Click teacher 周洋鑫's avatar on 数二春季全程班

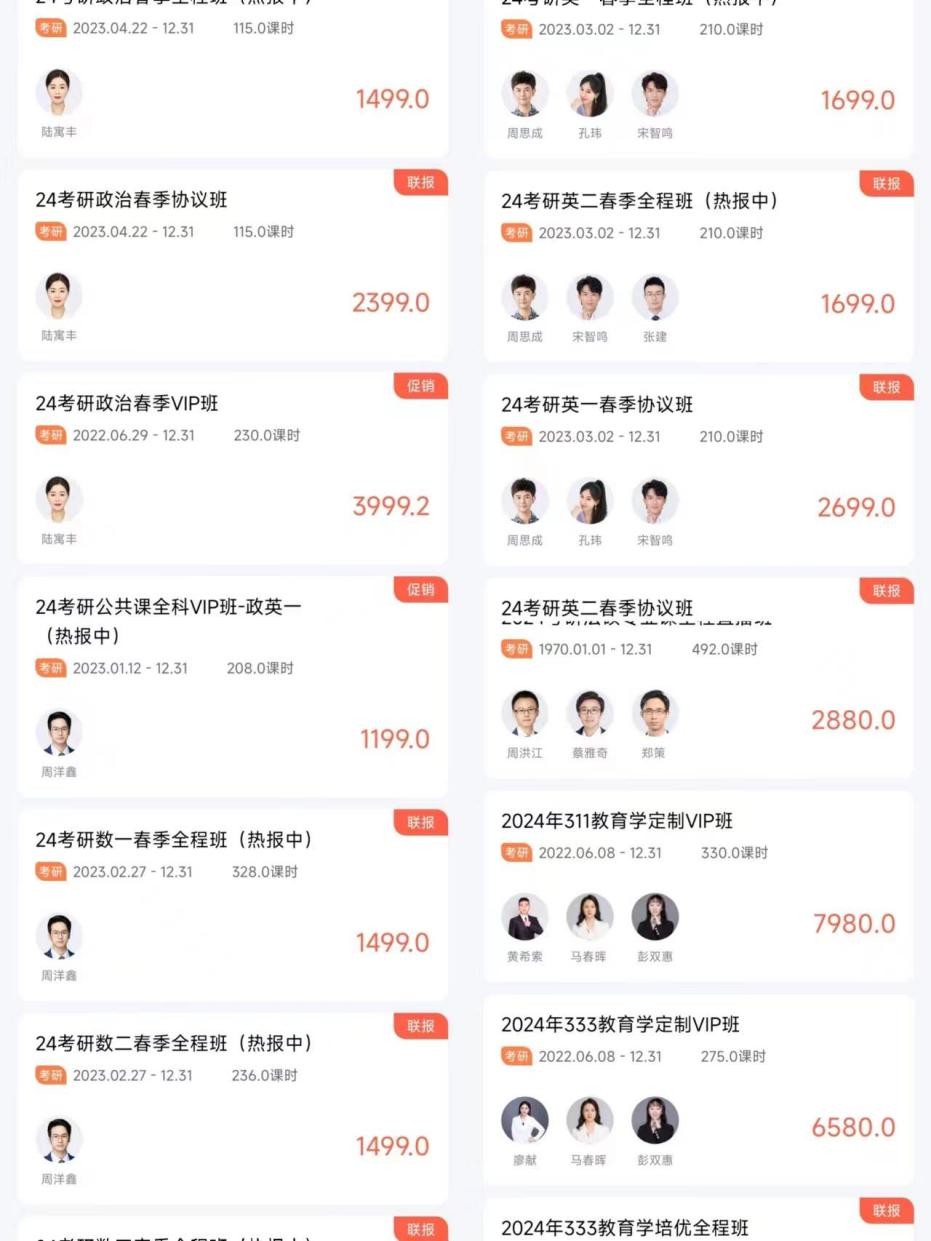tap(58, 1139)
